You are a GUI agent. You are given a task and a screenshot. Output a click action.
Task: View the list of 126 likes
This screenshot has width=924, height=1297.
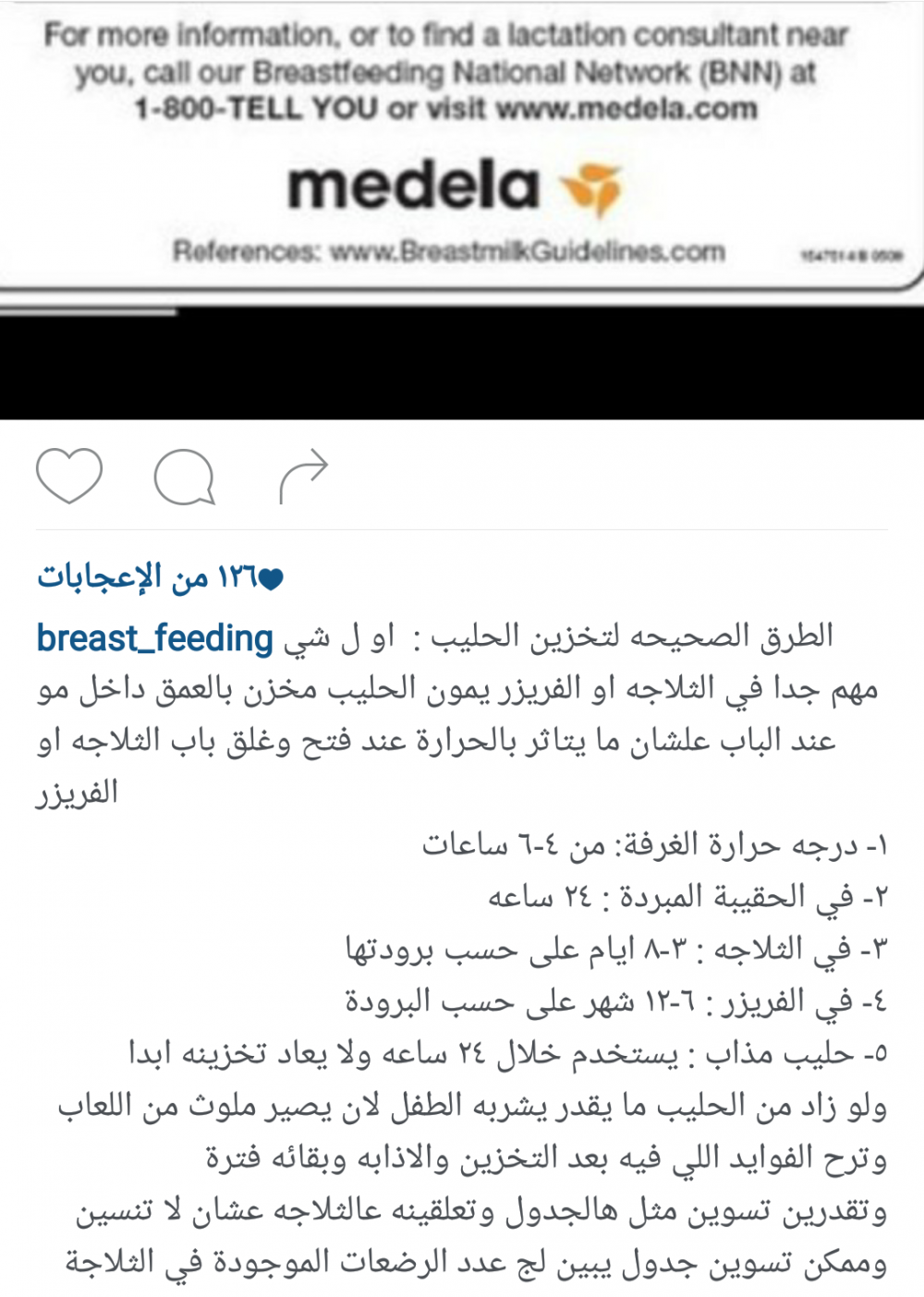(x=160, y=577)
